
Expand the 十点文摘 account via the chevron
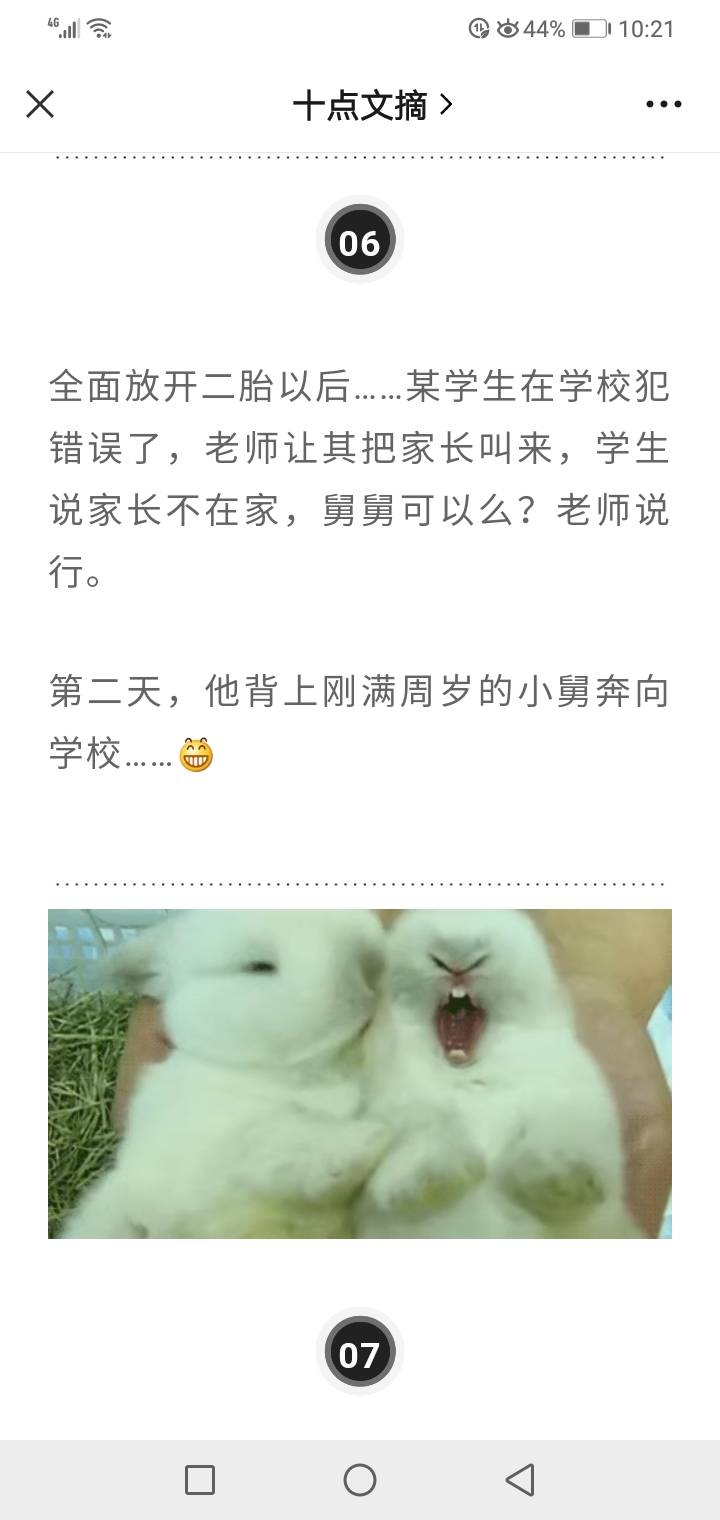446,103
